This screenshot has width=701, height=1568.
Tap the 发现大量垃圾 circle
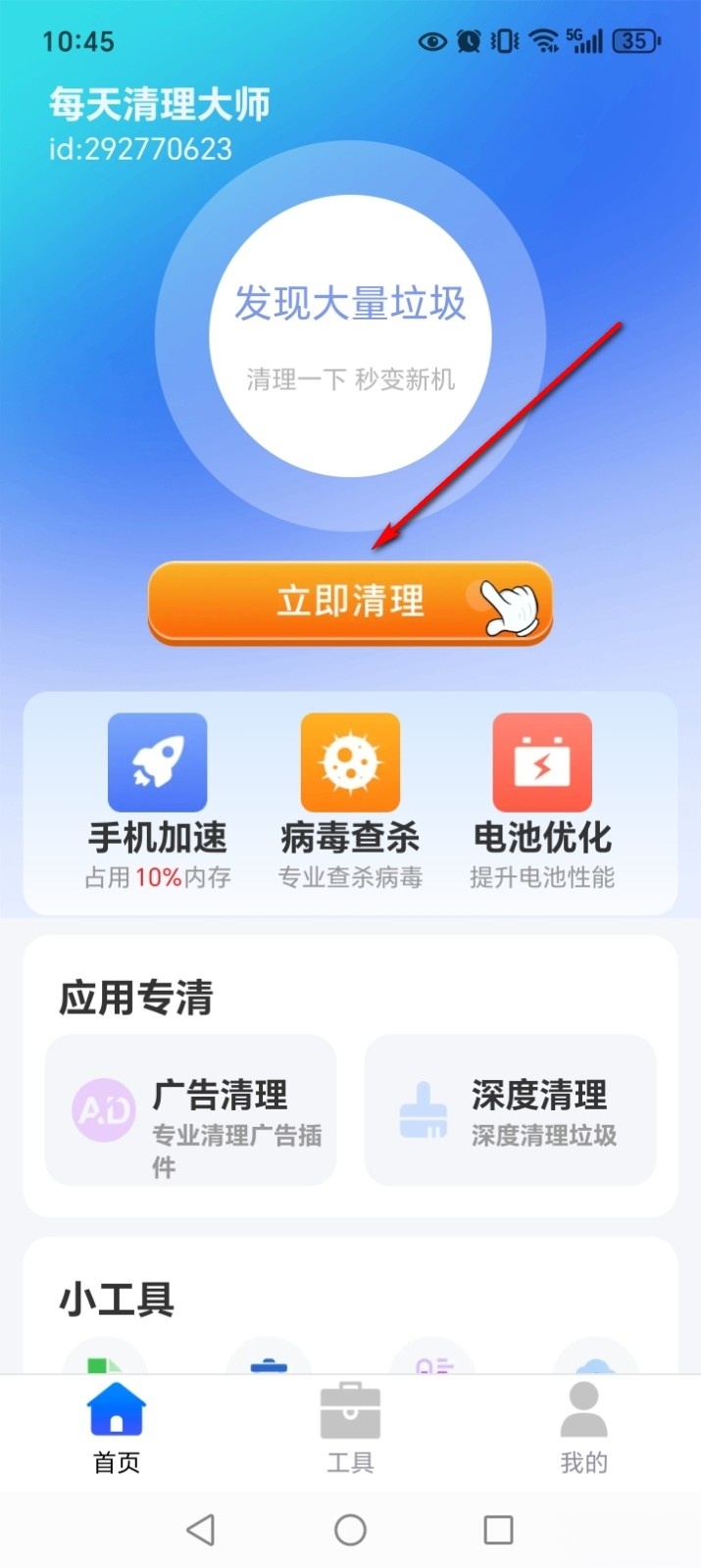350,336
